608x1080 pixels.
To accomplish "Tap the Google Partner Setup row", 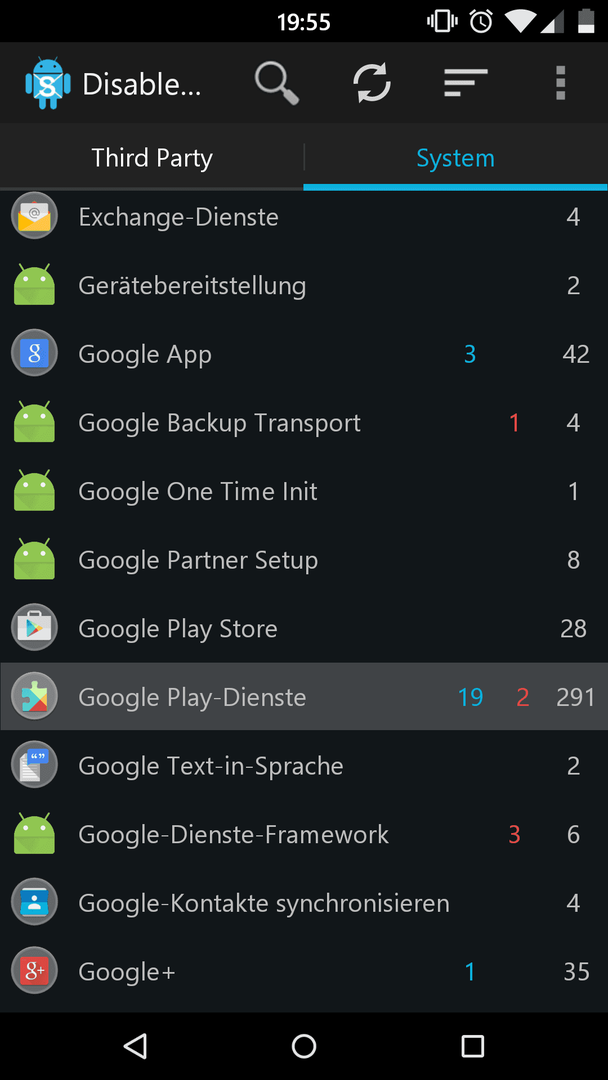I will (x=304, y=559).
